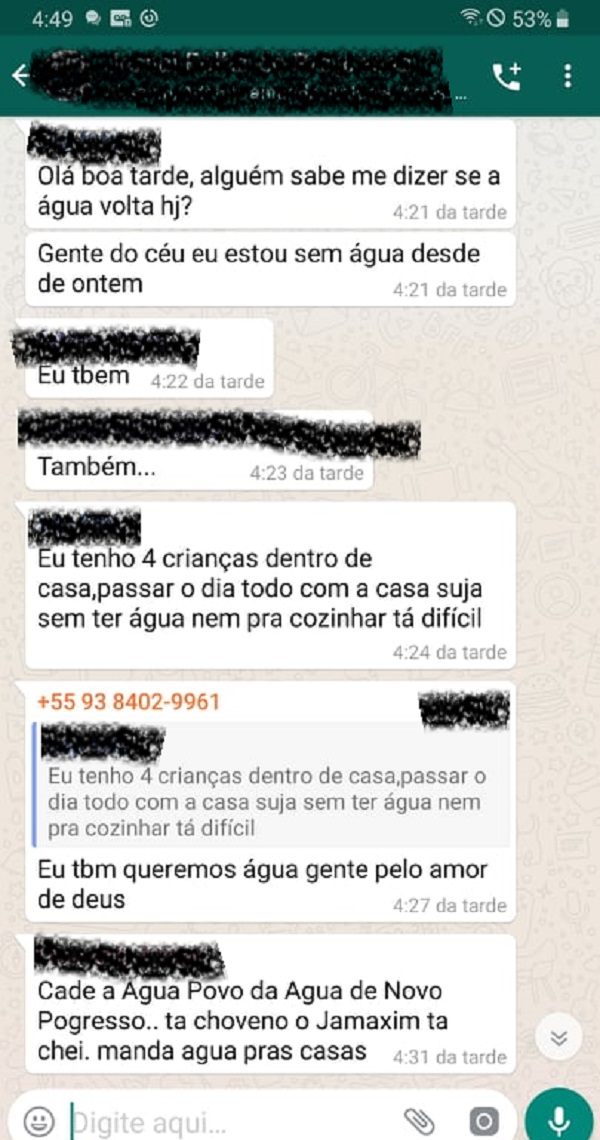The height and width of the screenshot is (1140, 600).
Task: Open the emoji picker
Action: tap(39, 1119)
